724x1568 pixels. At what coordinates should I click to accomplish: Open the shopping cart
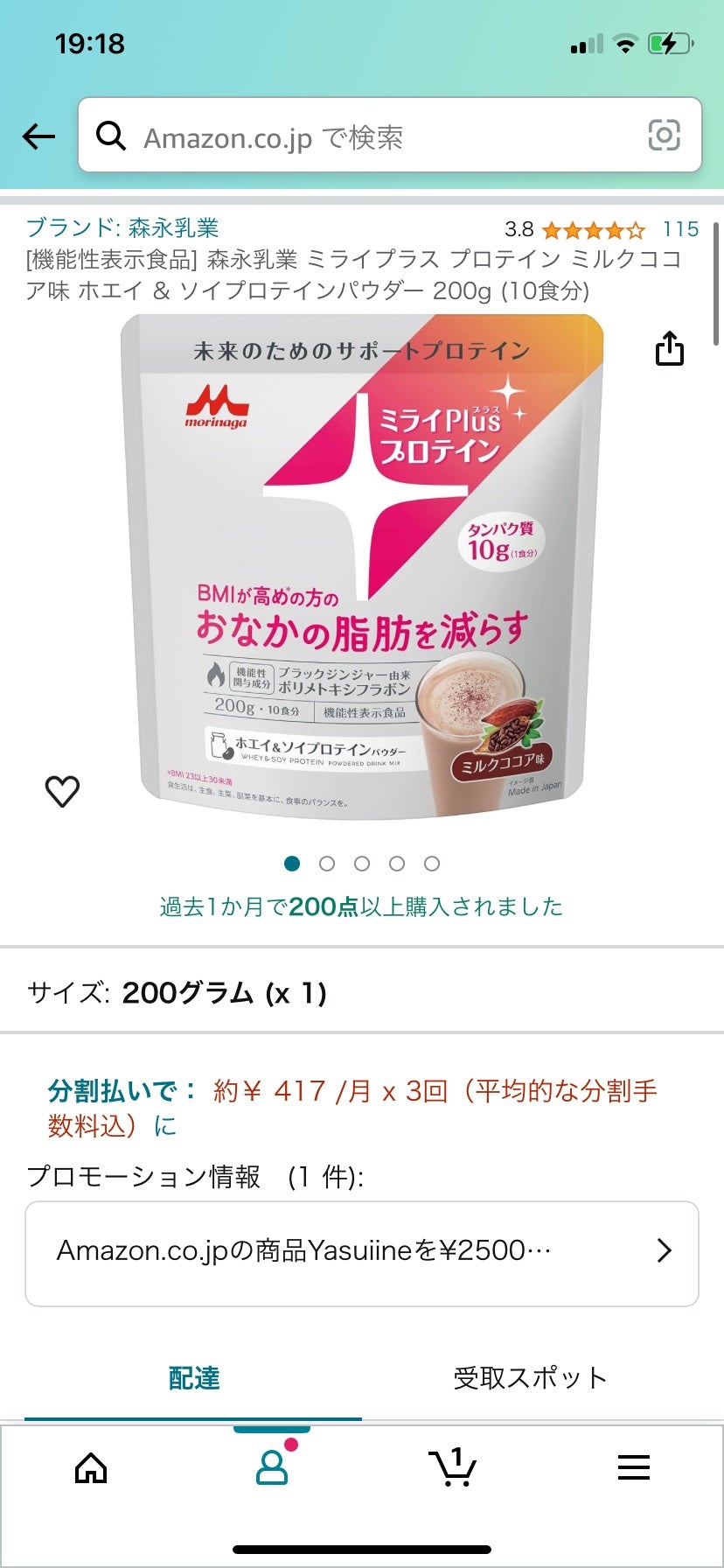click(452, 1467)
